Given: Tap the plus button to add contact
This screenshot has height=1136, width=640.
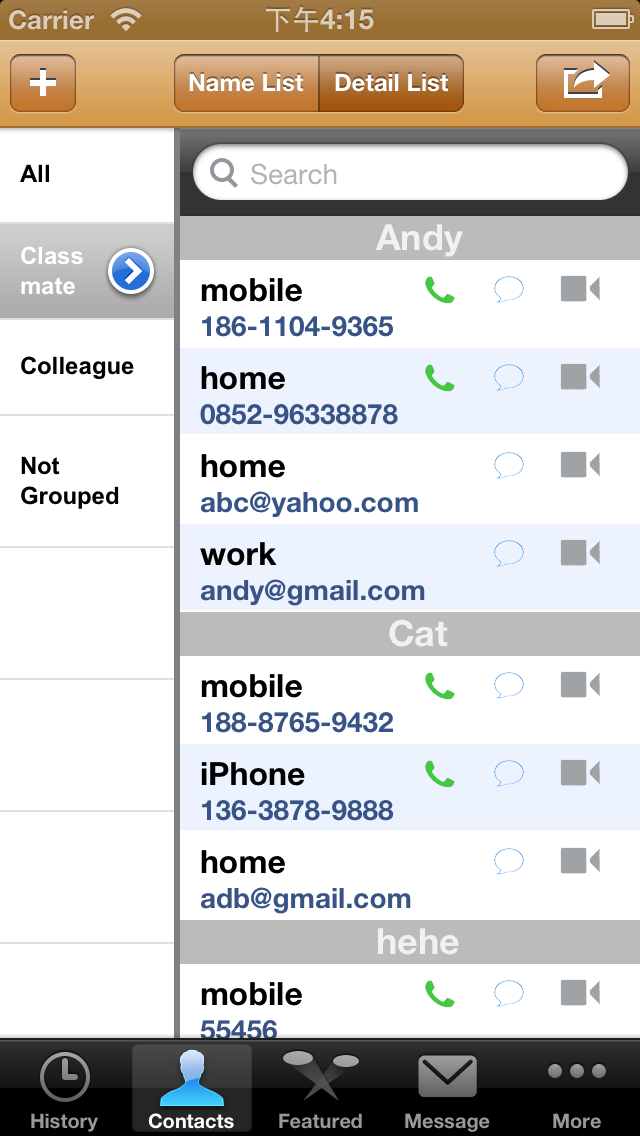Looking at the screenshot, I should click(43, 83).
